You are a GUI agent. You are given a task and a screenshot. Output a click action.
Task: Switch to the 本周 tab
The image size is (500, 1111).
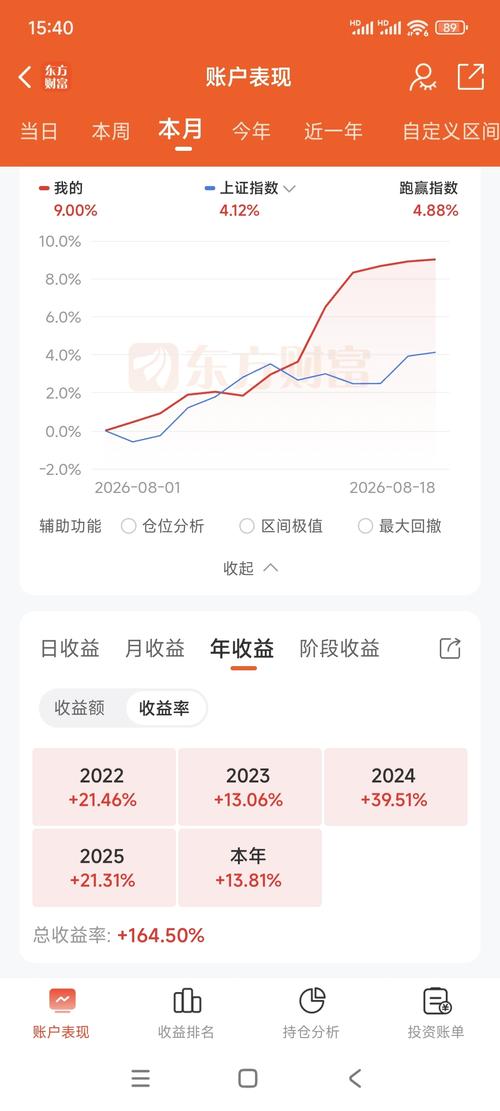(x=110, y=132)
